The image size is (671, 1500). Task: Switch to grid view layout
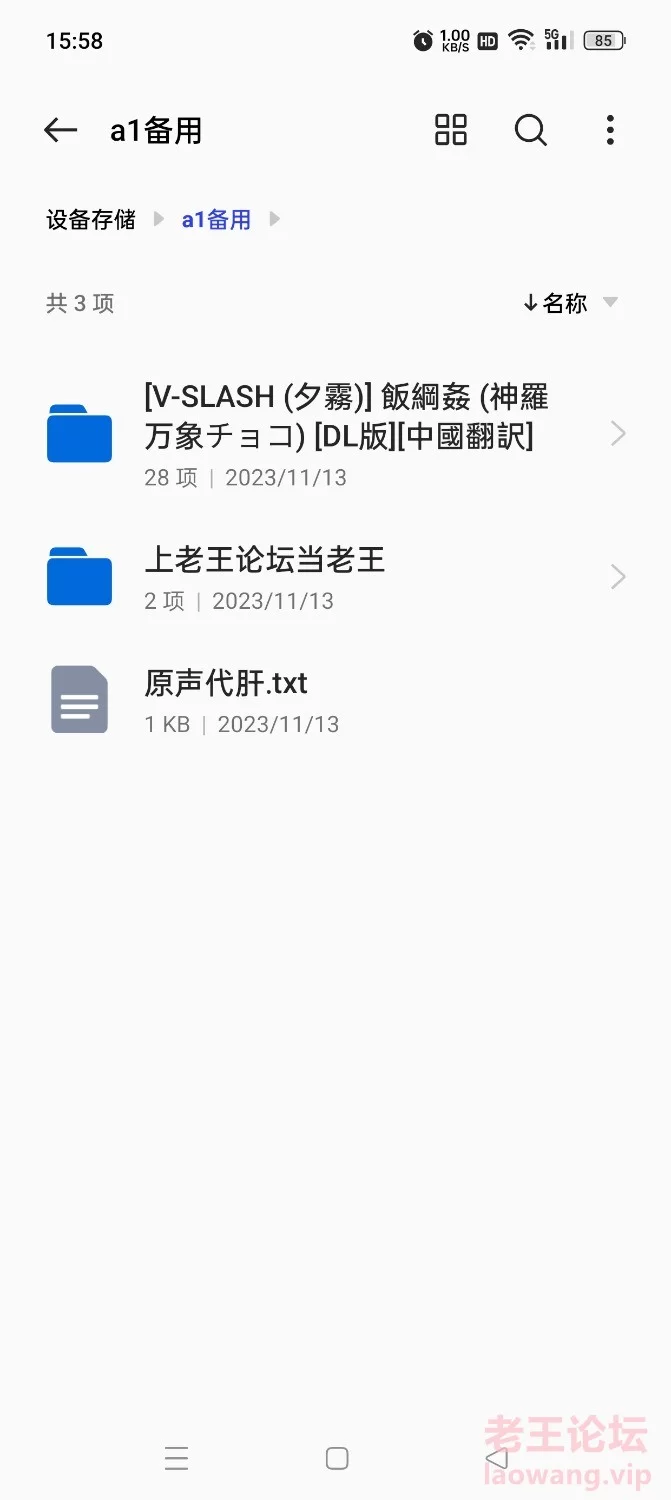(451, 130)
